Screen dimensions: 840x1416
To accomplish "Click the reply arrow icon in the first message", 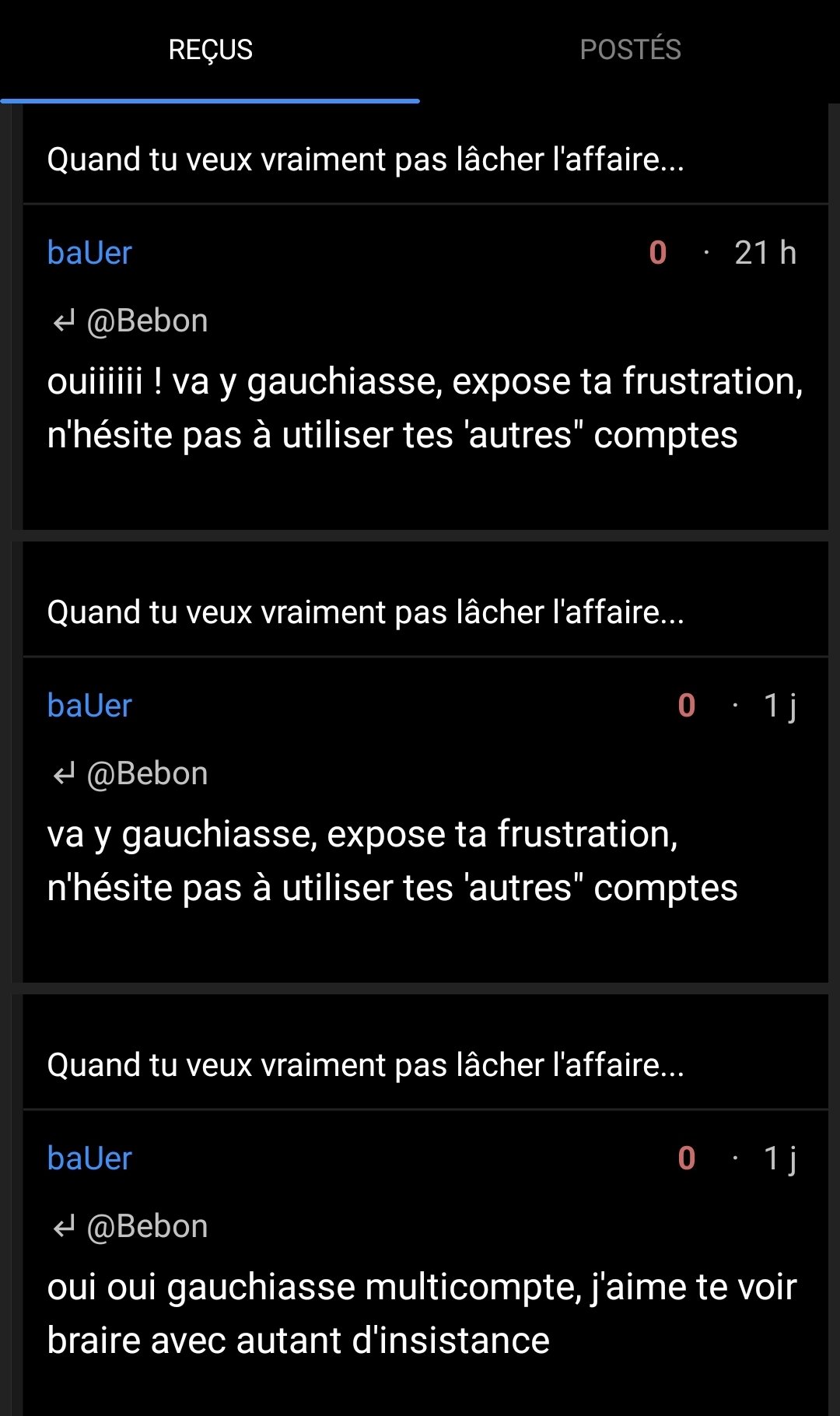I will click(x=64, y=319).
